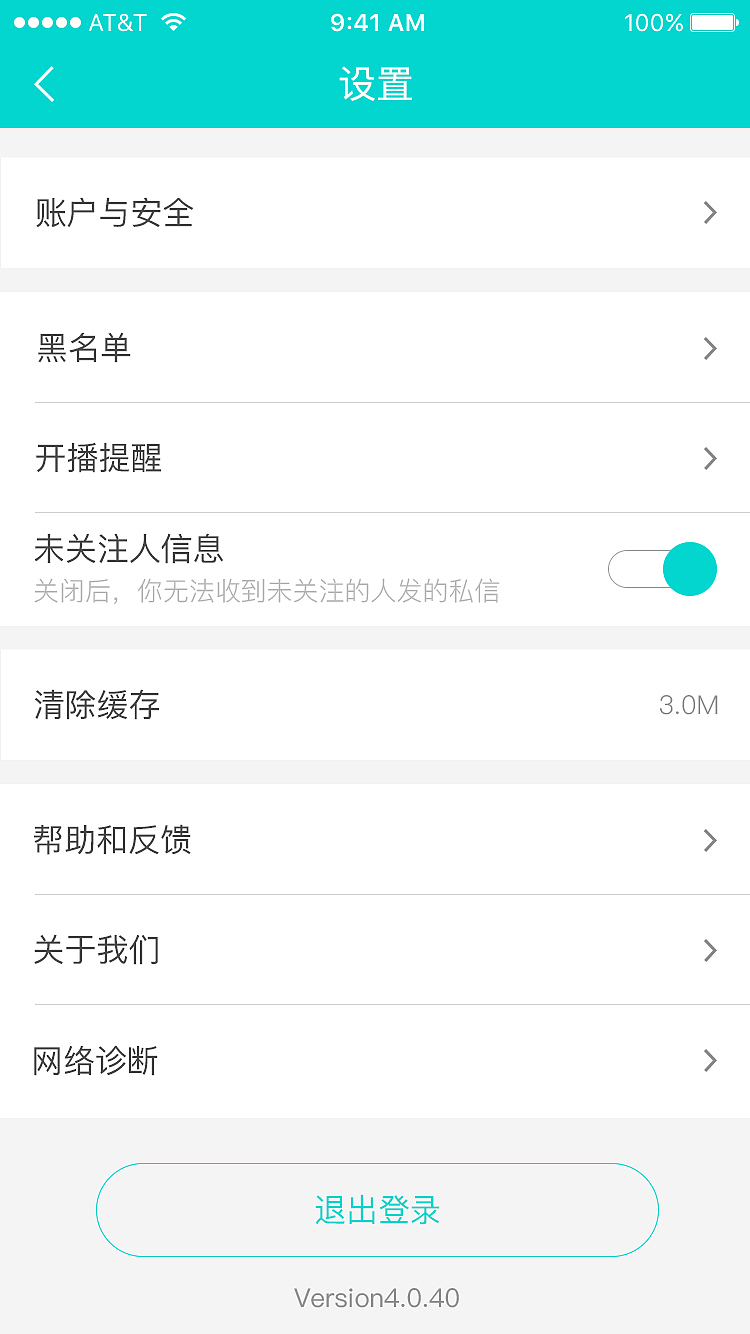Expand the blacklist section chevron
750x1334 pixels.
[710, 348]
